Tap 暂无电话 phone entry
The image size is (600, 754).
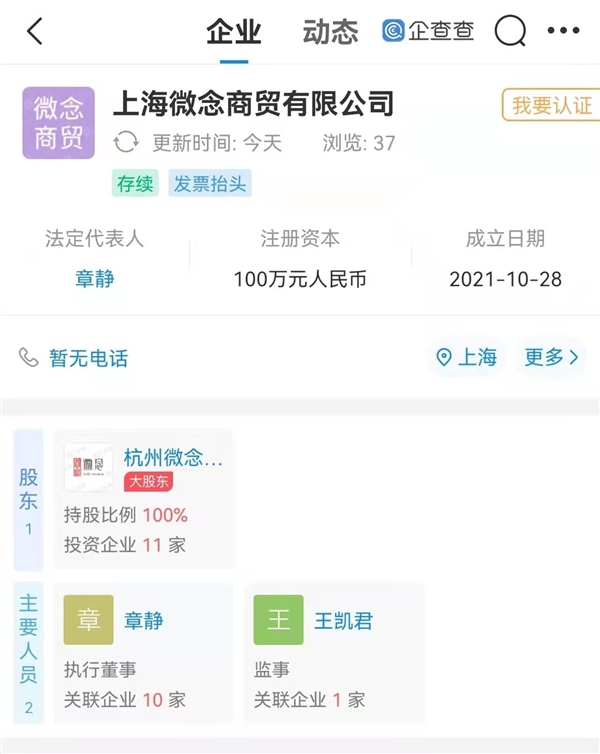pos(88,358)
